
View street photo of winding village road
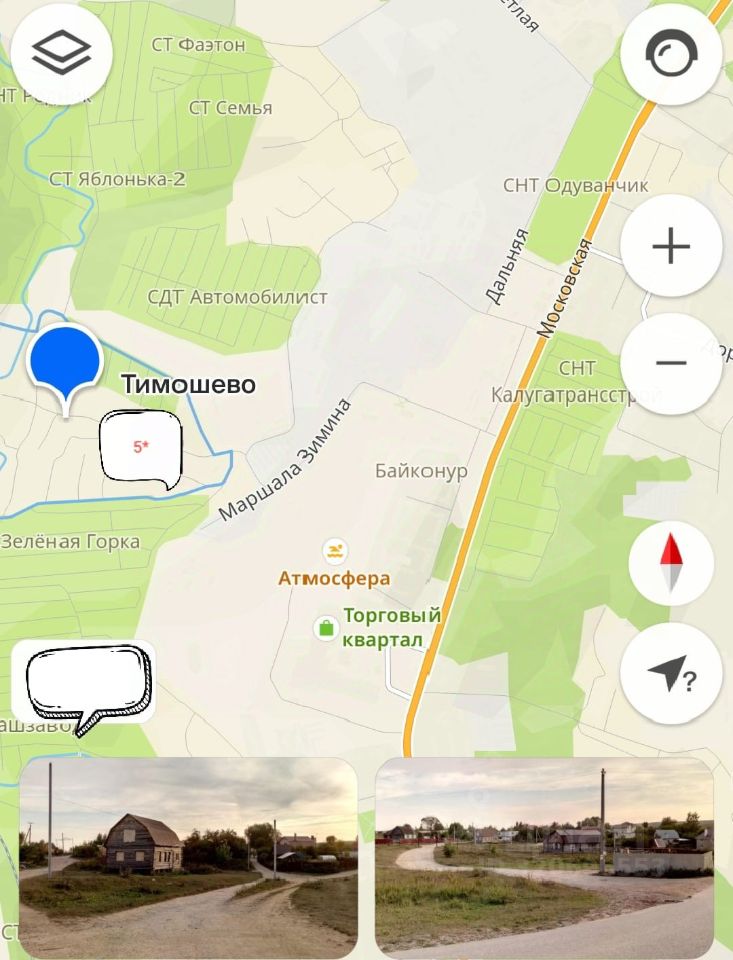(x=544, y=857)
